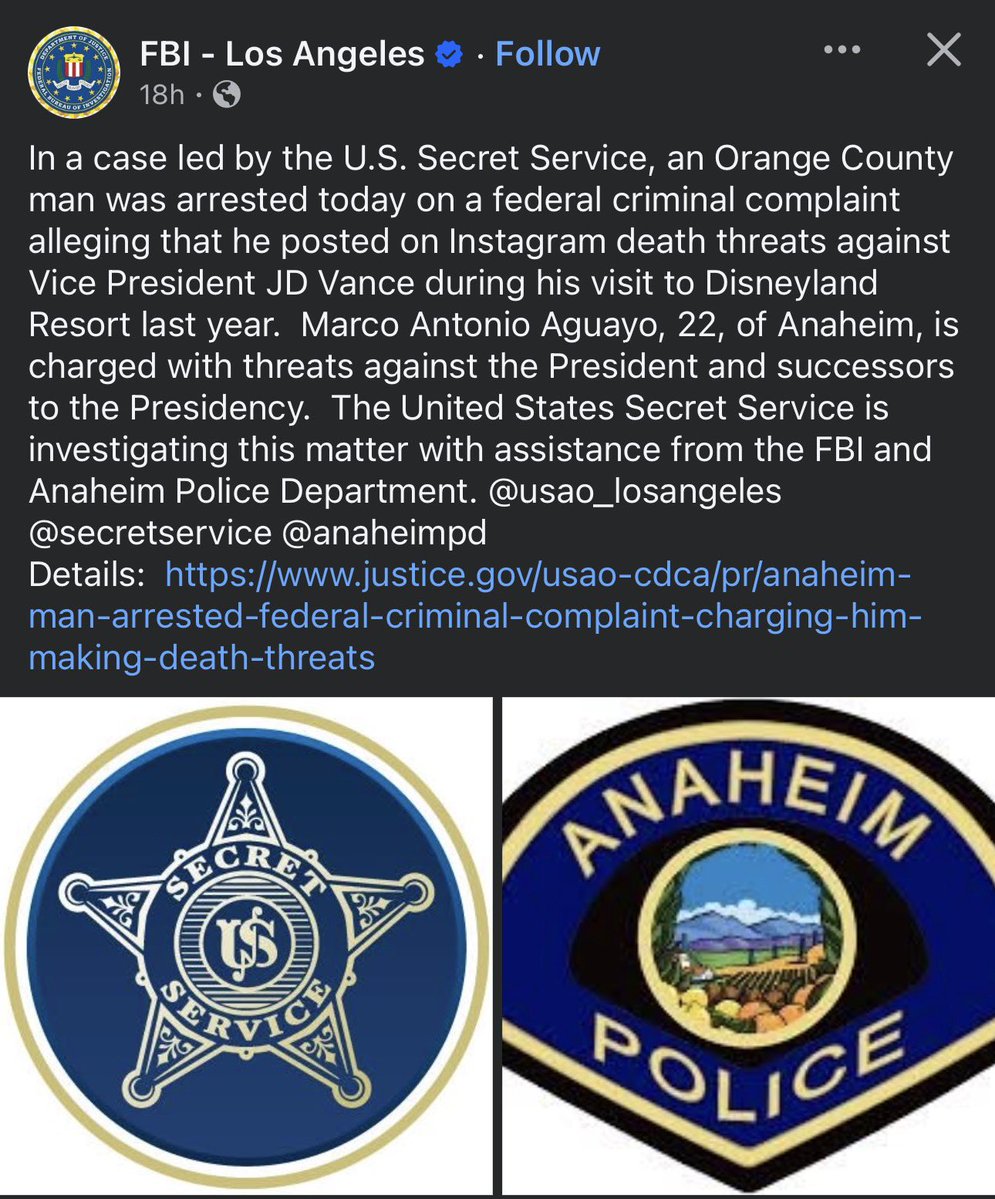The height and width of the screenshot is (1199, 995).
Task: Follow the FBI - Los Angeles page
Action: pyautogui.click(x=546, y=53)
